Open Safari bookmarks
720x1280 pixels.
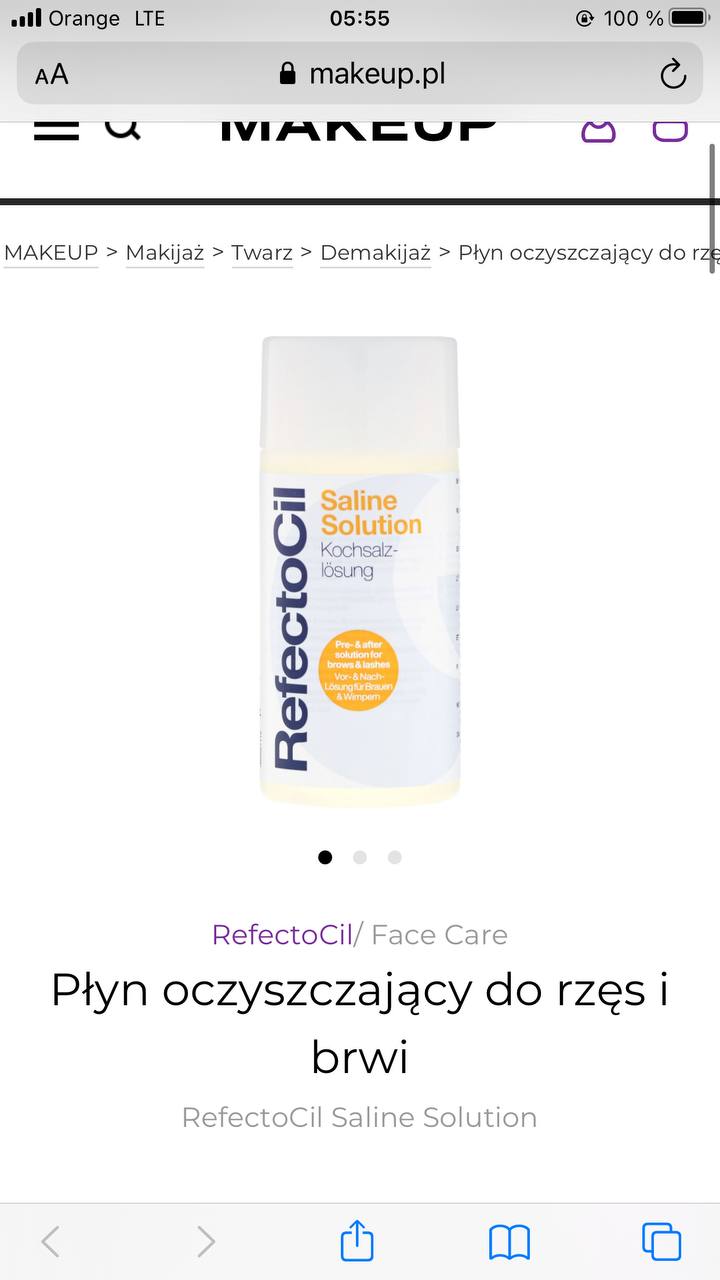pyautogui.click(x=509, y=1243)
